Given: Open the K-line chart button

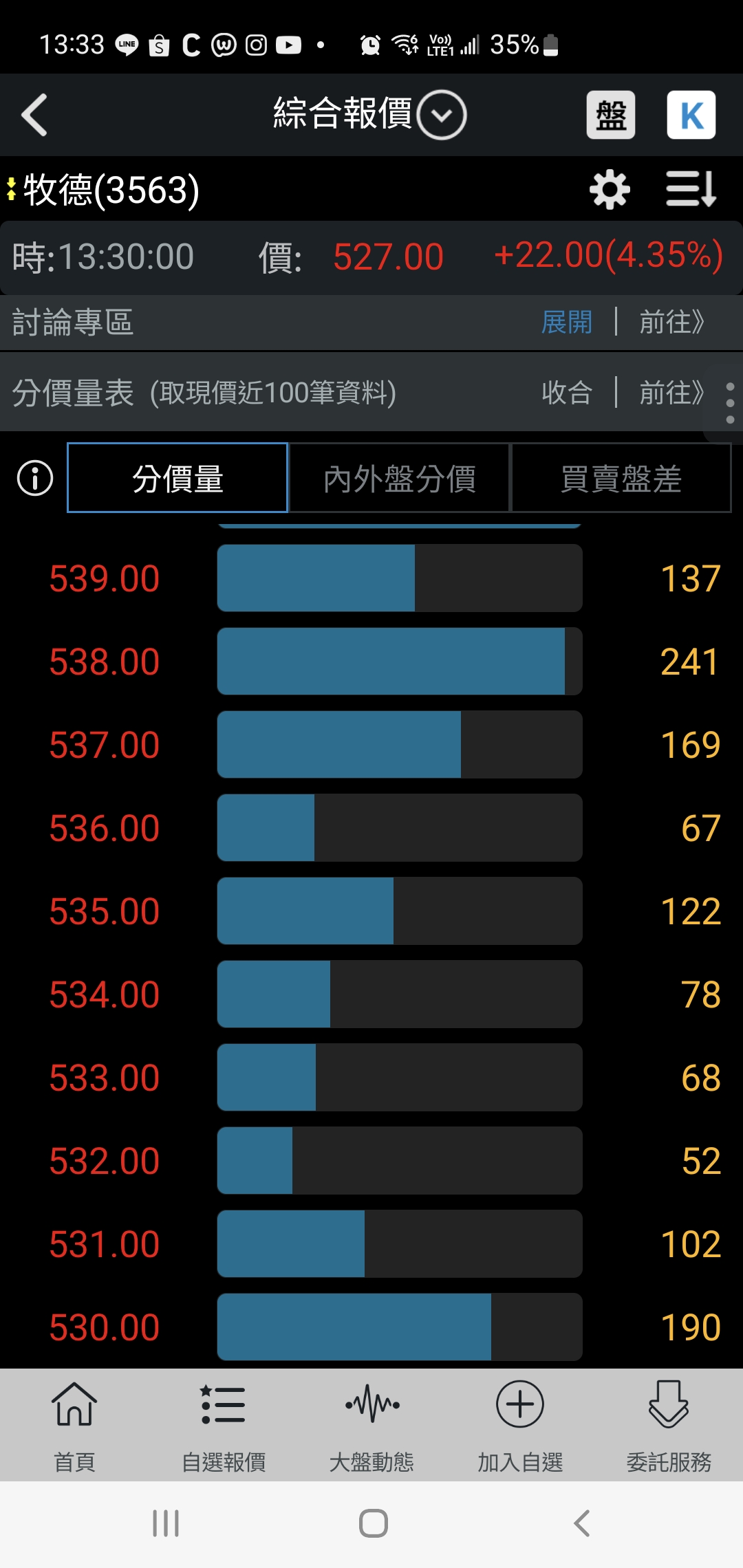Looking at the screenshot, I should tap(691, 115).
